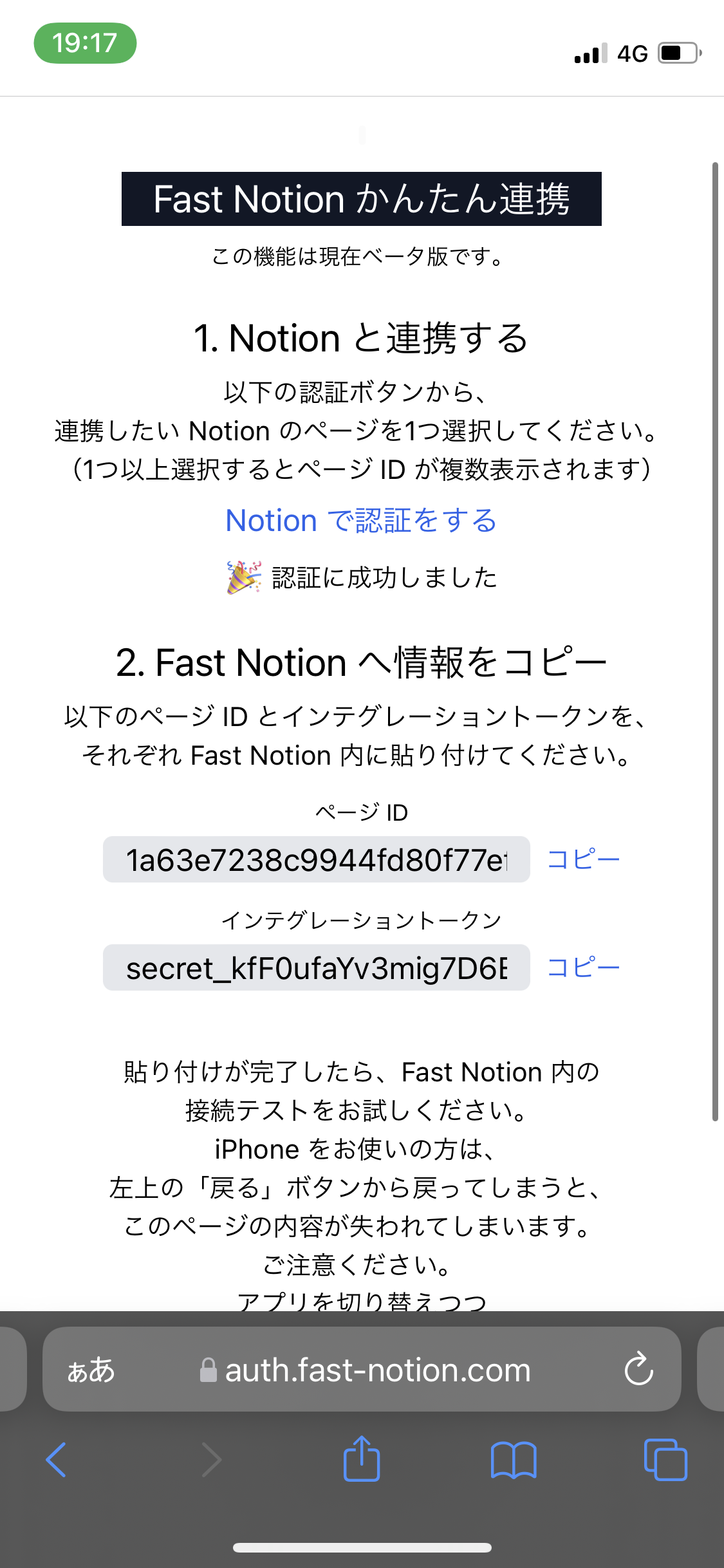The image size is (724, 1568).
Task: Tap the auth.fast-notion.com address bar
Action: click(x=362, y=1369)
